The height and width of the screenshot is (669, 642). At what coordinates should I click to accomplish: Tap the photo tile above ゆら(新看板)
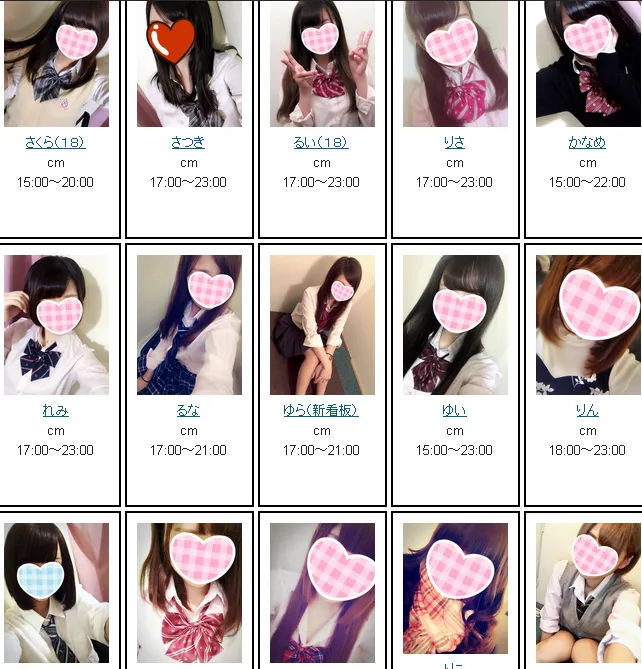click(322, 324)
